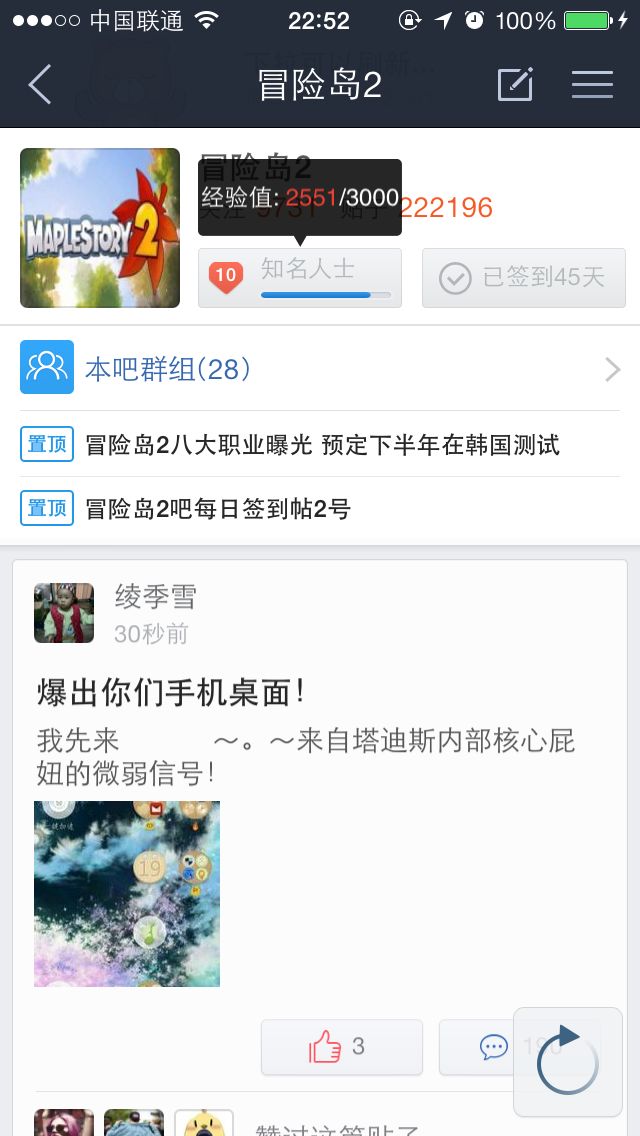Enlarge the phone desktop image in post
The image size is (640, 1136).
tap(127, 893)
